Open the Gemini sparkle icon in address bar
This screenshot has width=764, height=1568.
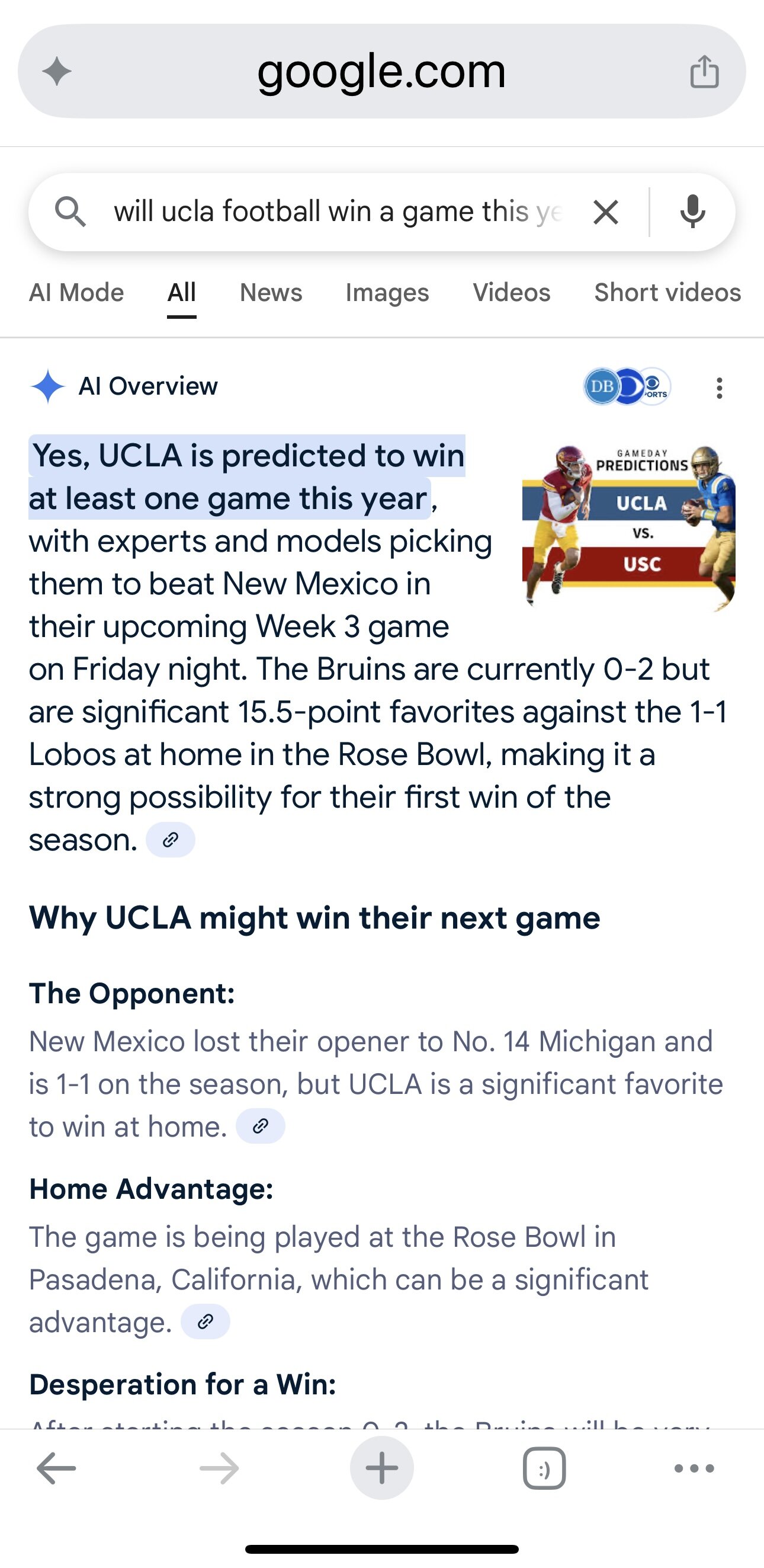pos(57,71)
